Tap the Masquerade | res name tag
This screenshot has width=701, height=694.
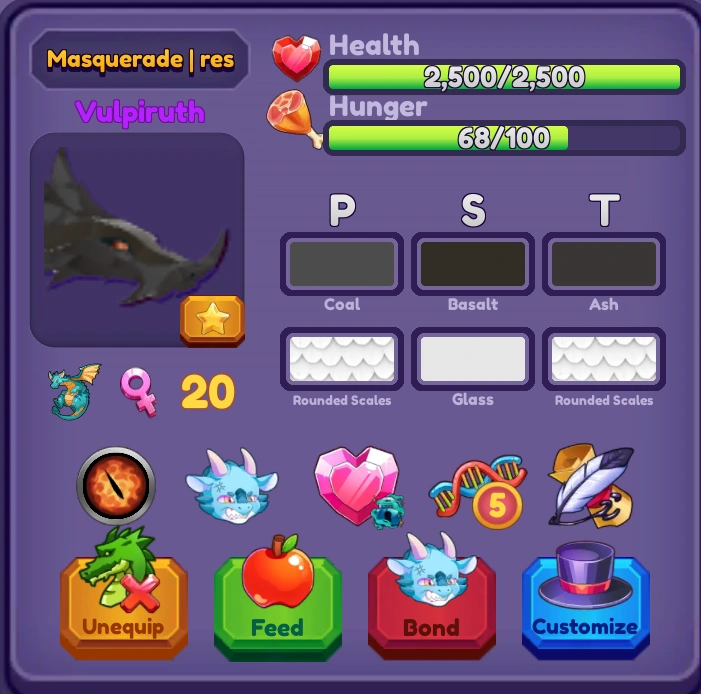140,59
